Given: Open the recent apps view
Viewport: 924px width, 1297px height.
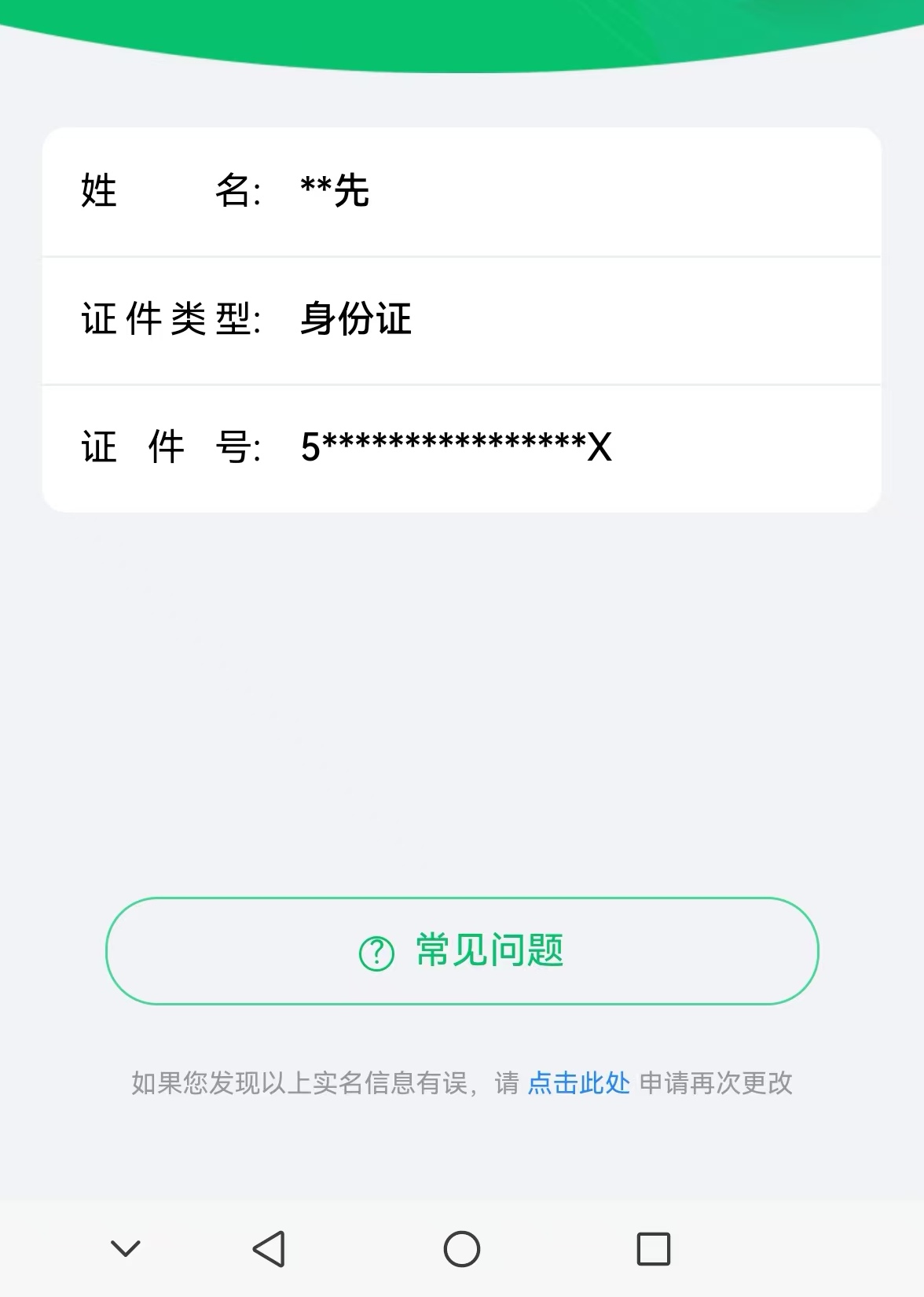Looking at the screenshot, I should [x=653, y=1248].
